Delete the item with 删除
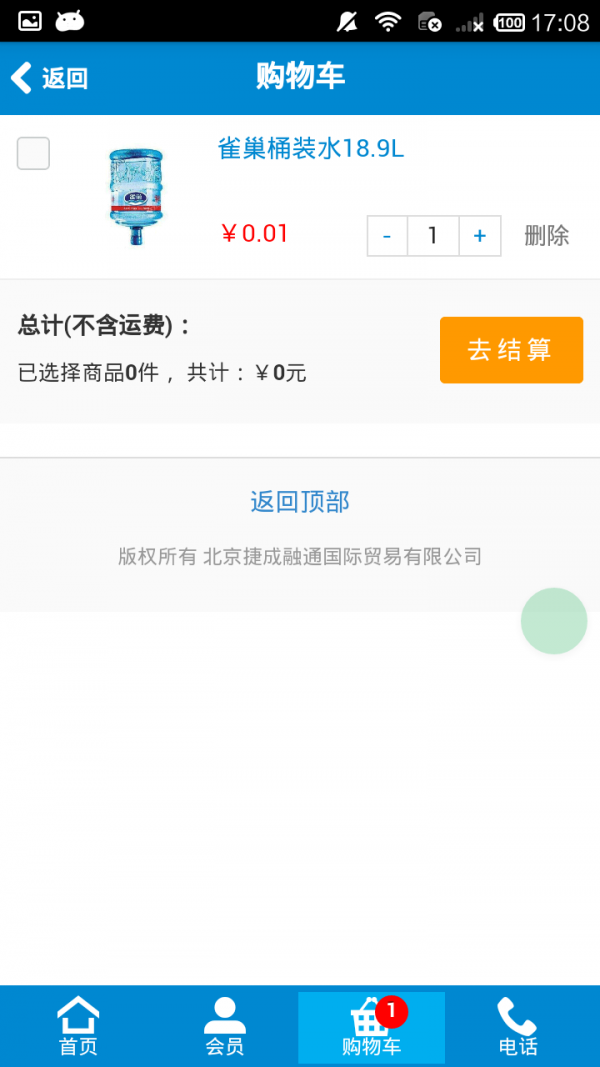Image resolution: width=600 pixels, height=1067 pixels. pyautogui.click(x=547, y=236)
